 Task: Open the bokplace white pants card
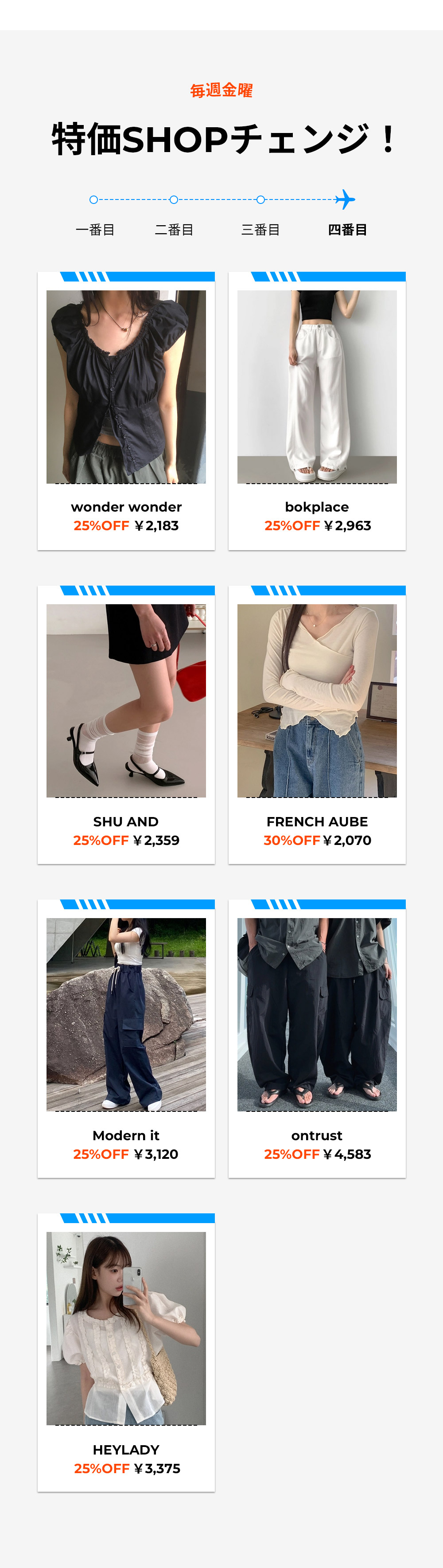point(316,411)
